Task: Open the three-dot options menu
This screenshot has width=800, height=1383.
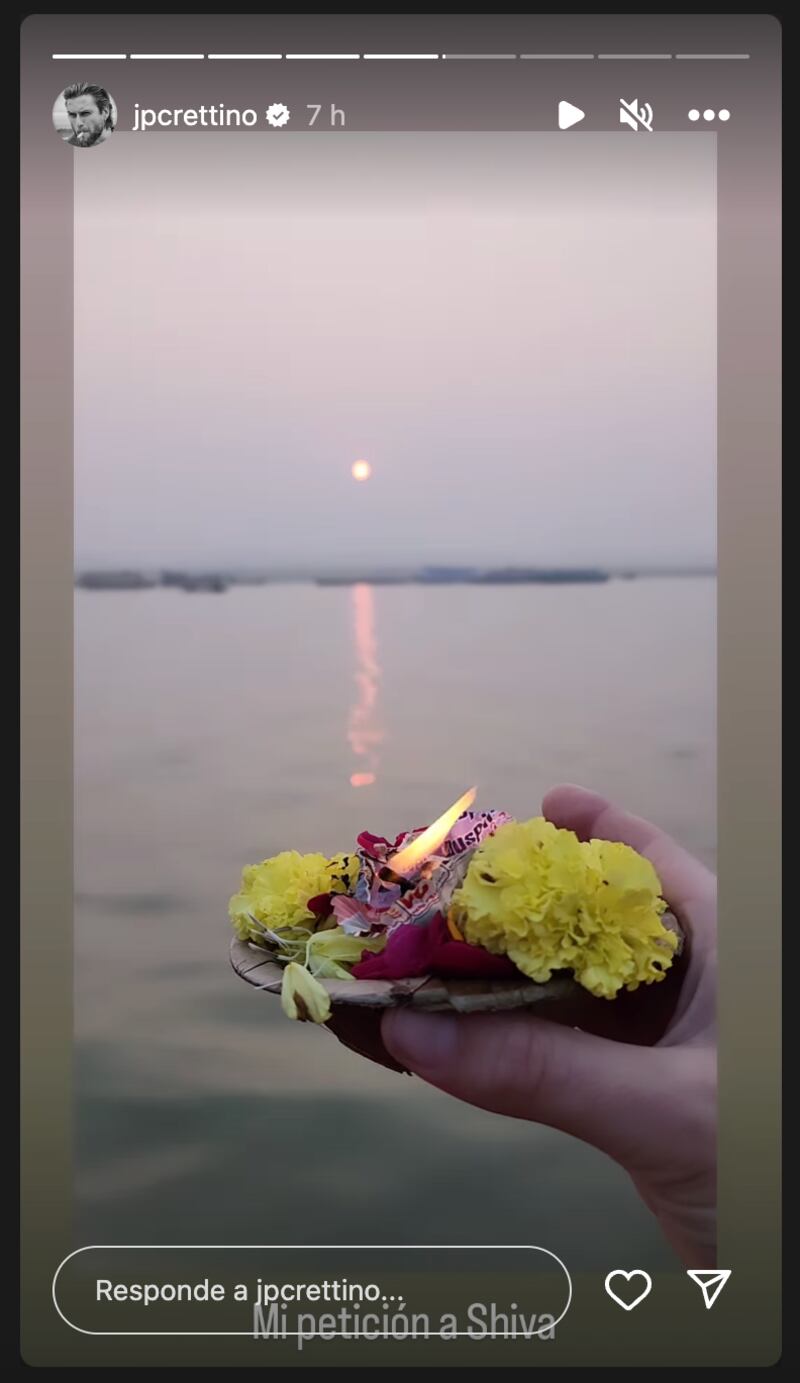Action: point(708,116)
